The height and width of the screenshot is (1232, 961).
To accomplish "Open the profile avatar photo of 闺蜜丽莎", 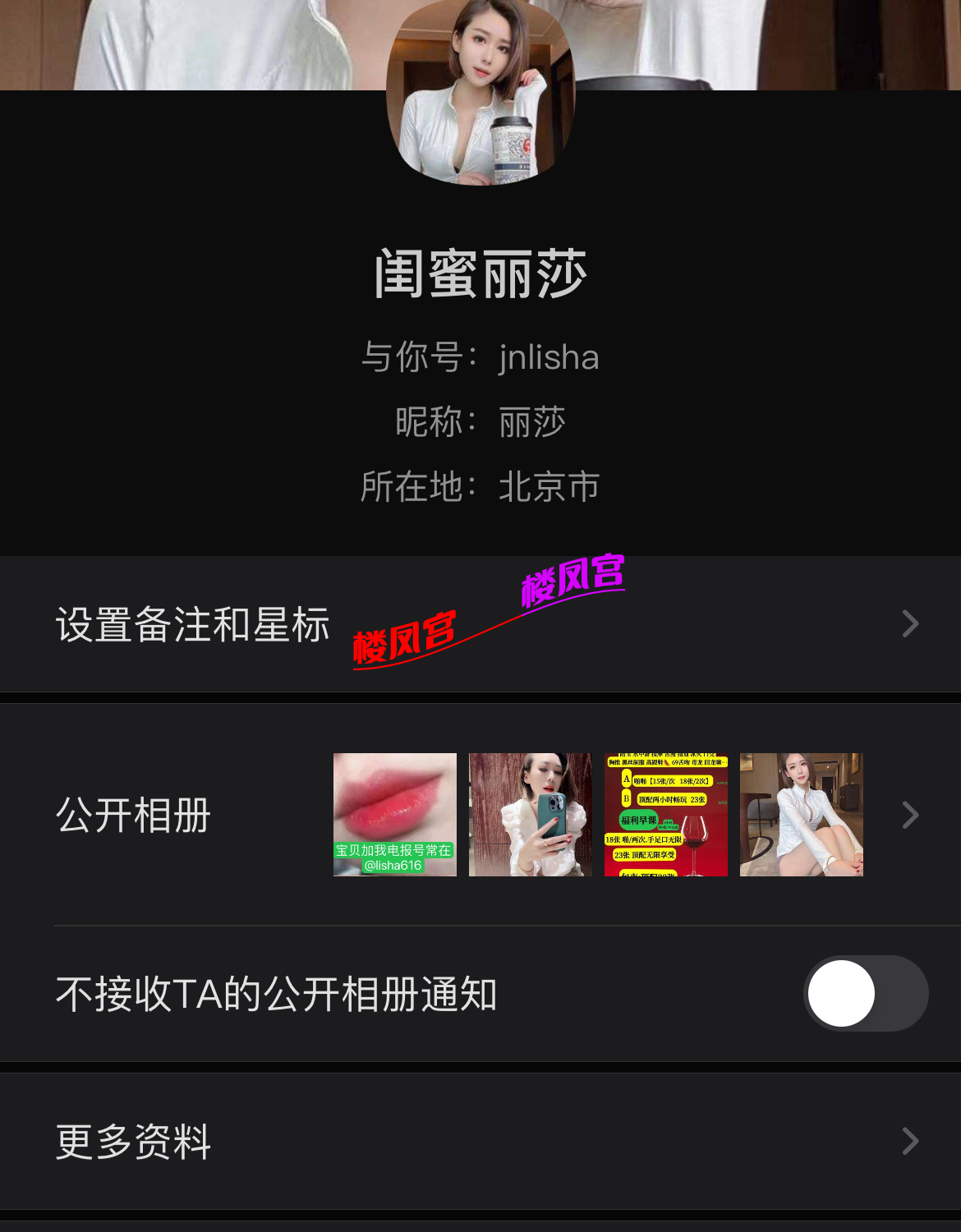I will [x=479, y=90].
